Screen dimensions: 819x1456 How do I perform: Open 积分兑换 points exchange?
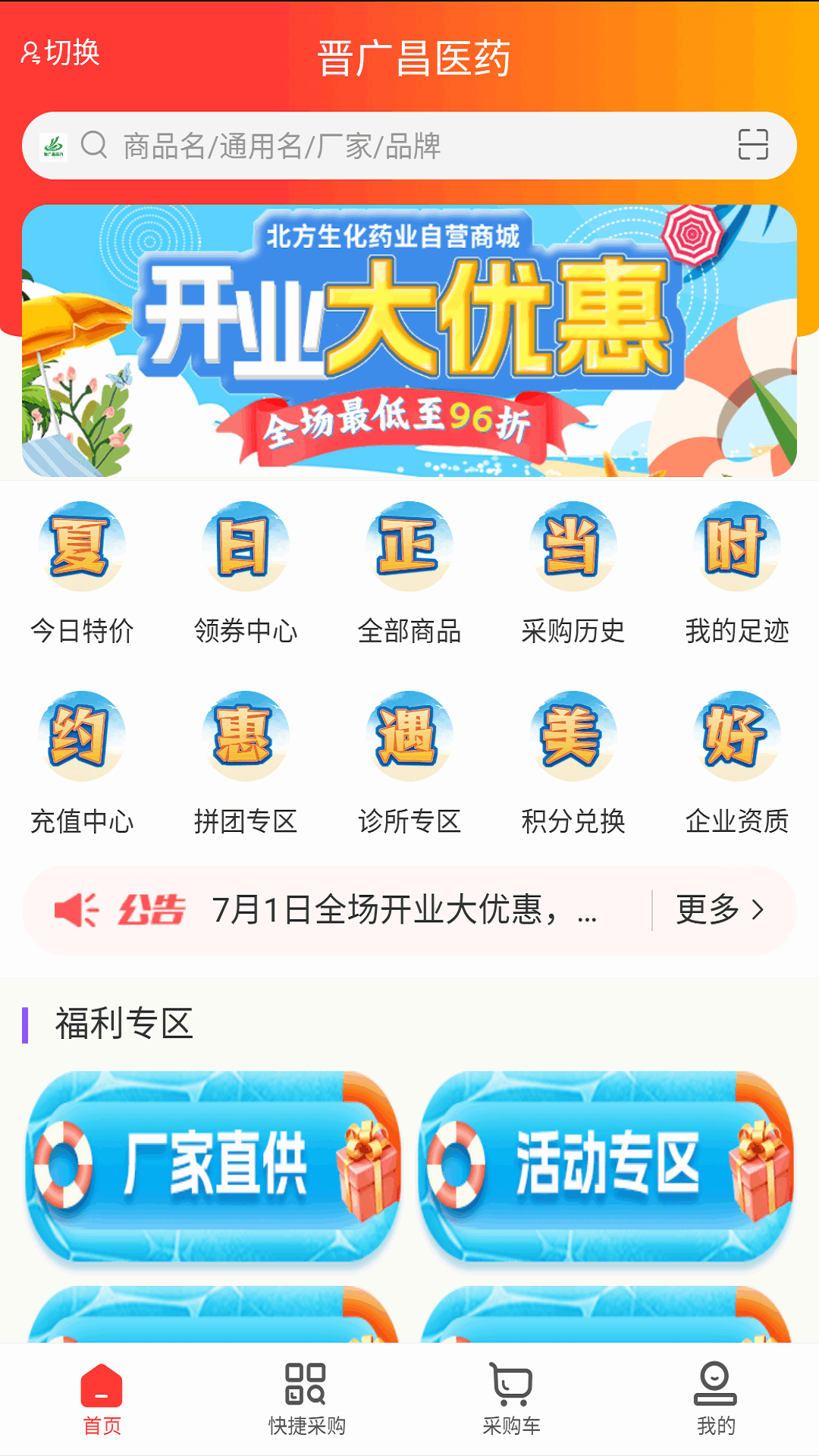(x=573, y=764)
